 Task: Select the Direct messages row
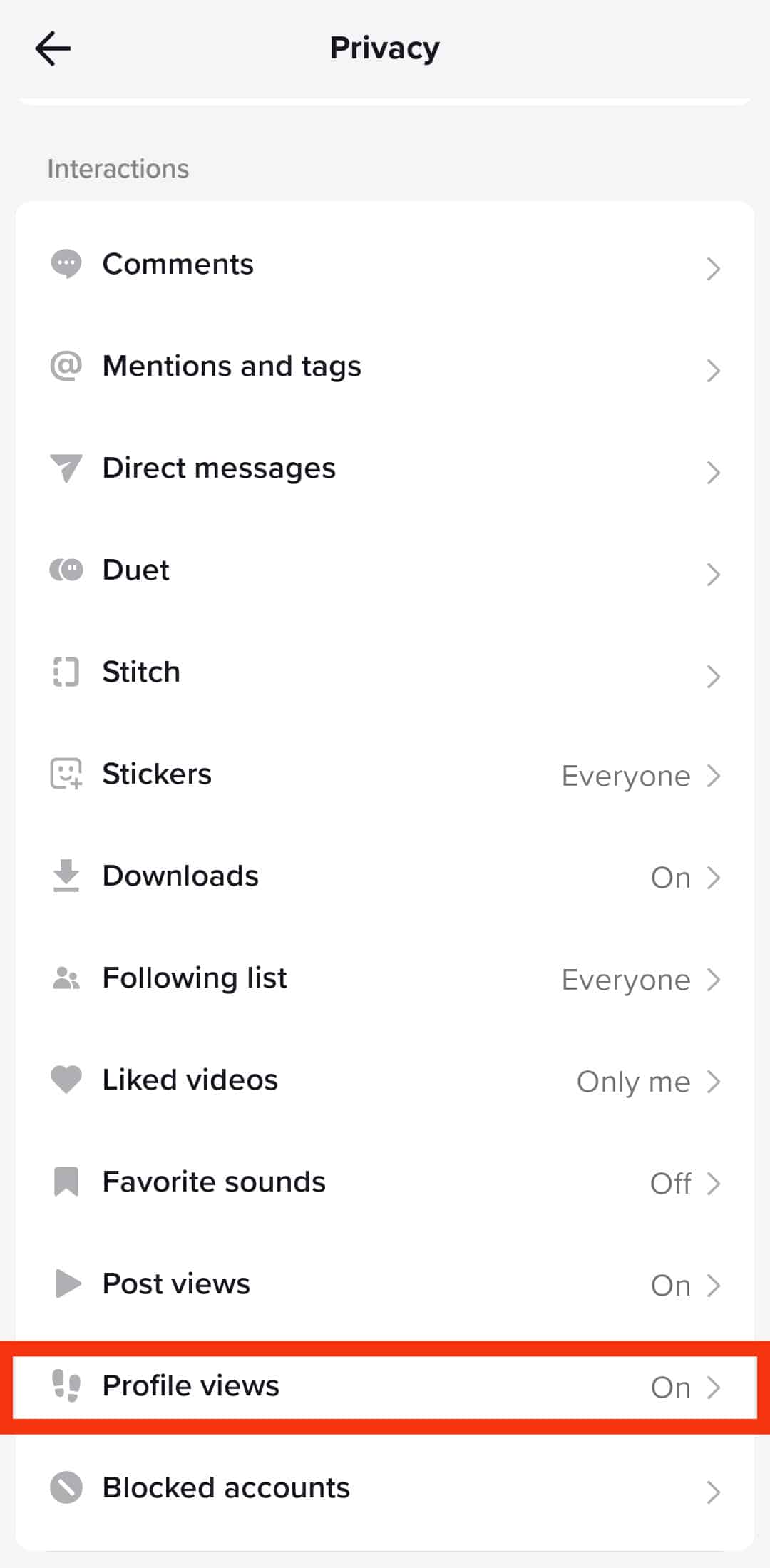[385, 468]
